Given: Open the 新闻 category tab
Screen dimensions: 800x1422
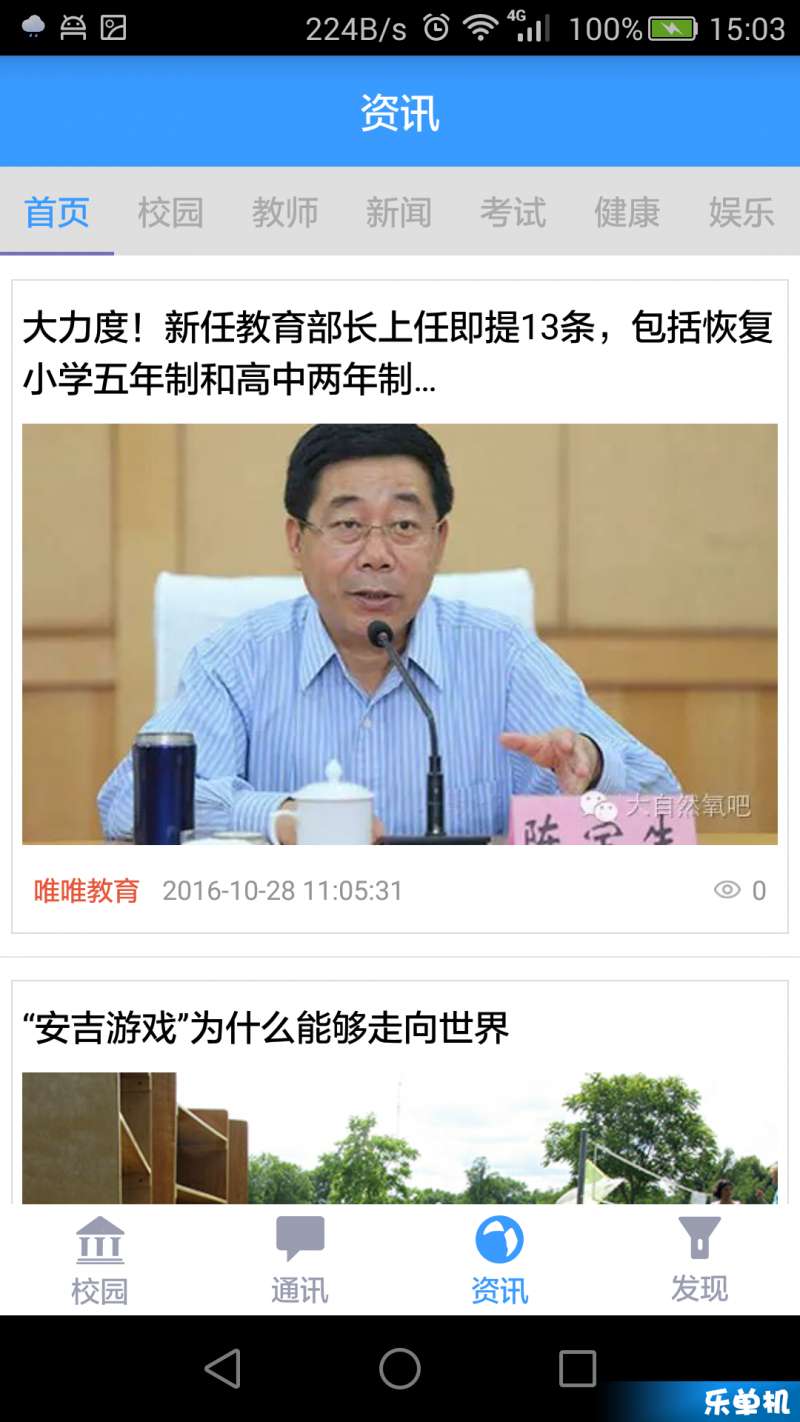Looking at the screenshot, I should (x=398, y=212).
